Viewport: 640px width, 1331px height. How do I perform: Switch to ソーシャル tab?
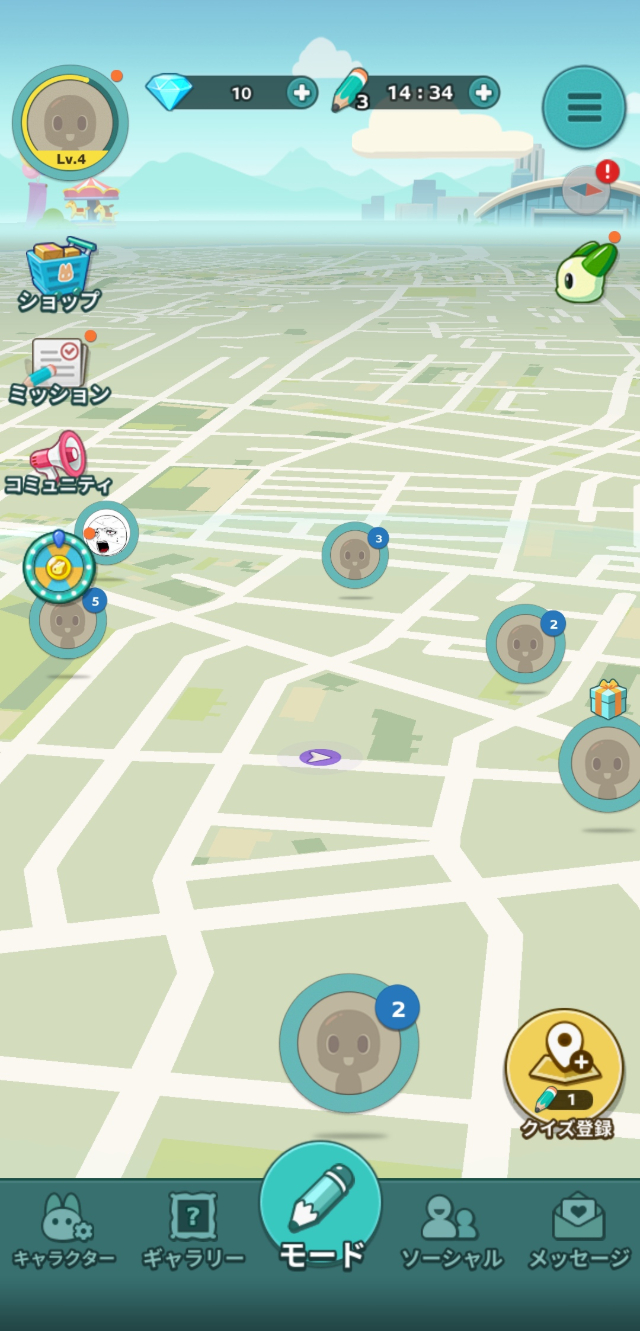click(x=450, y=1231)
